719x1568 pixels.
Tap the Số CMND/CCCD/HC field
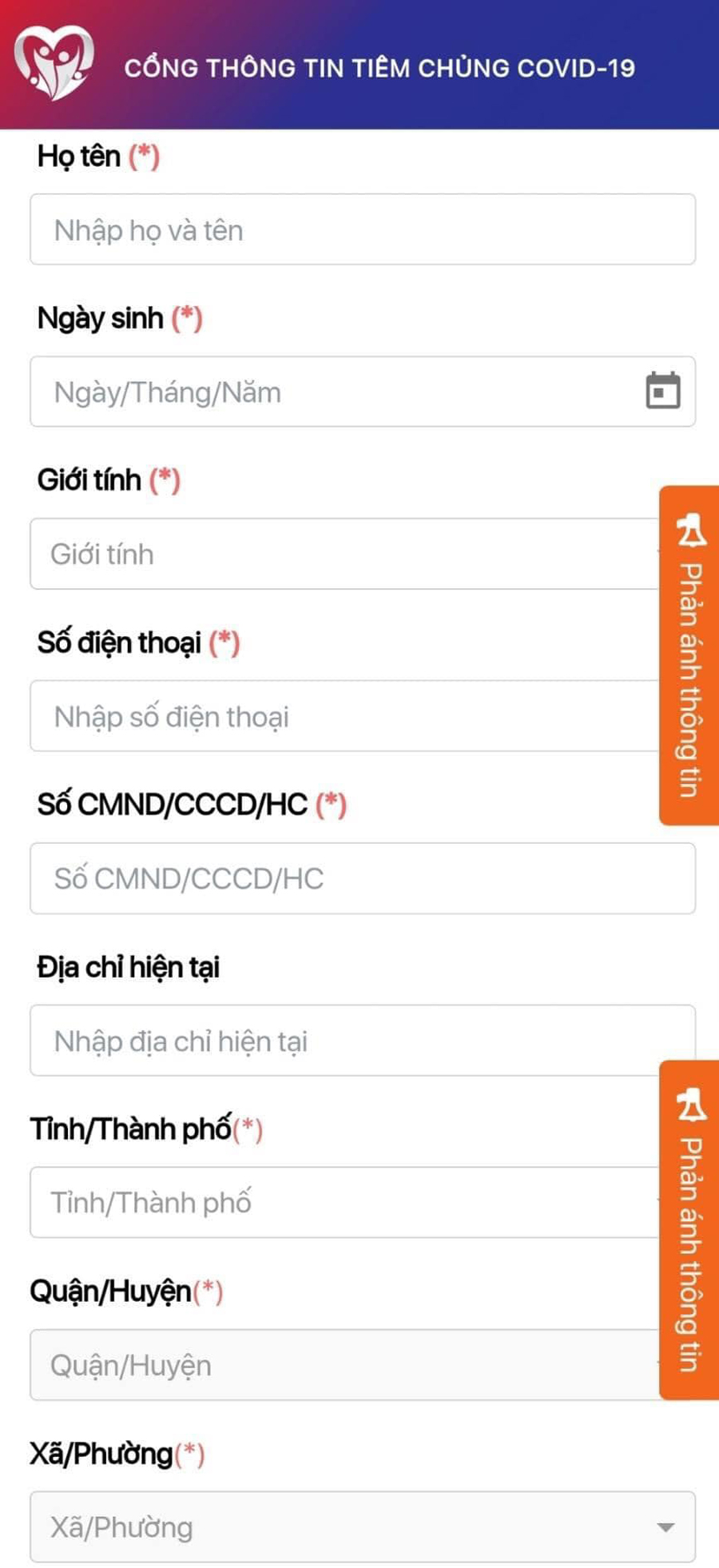(363, 878)
